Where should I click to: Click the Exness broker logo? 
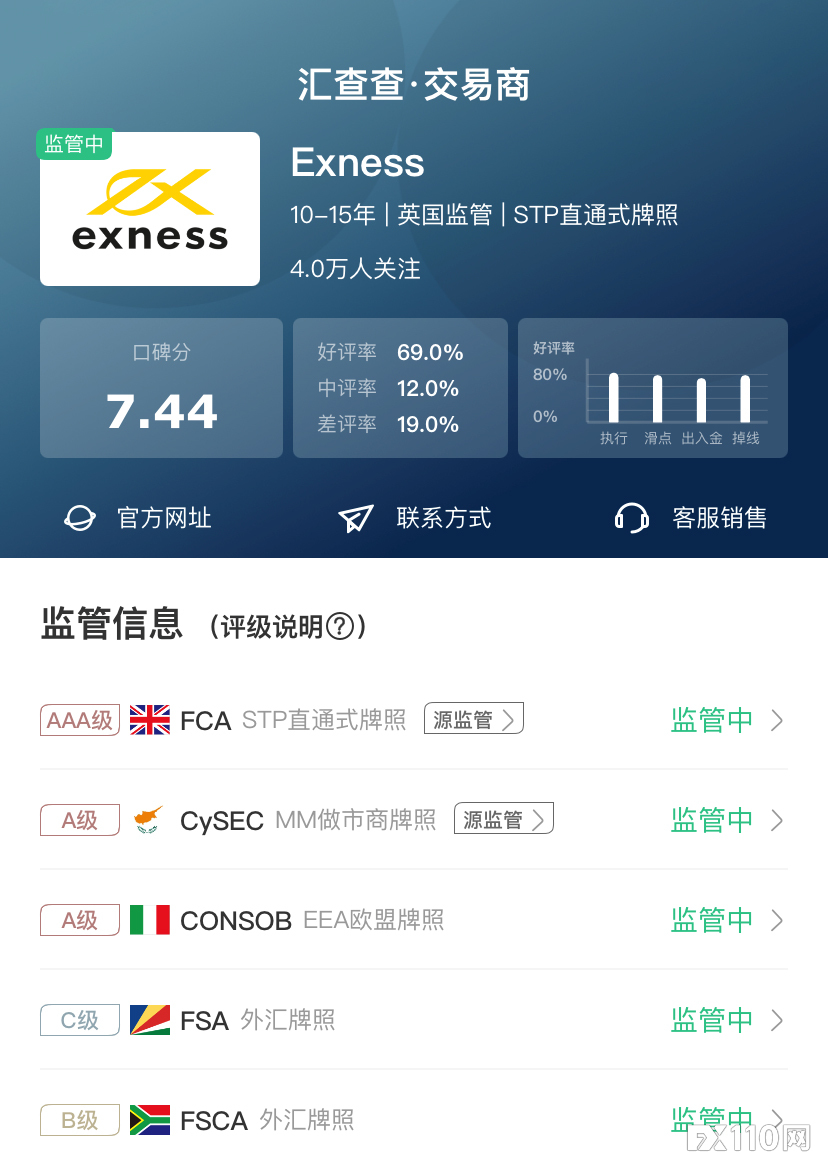tap(149, 208)
